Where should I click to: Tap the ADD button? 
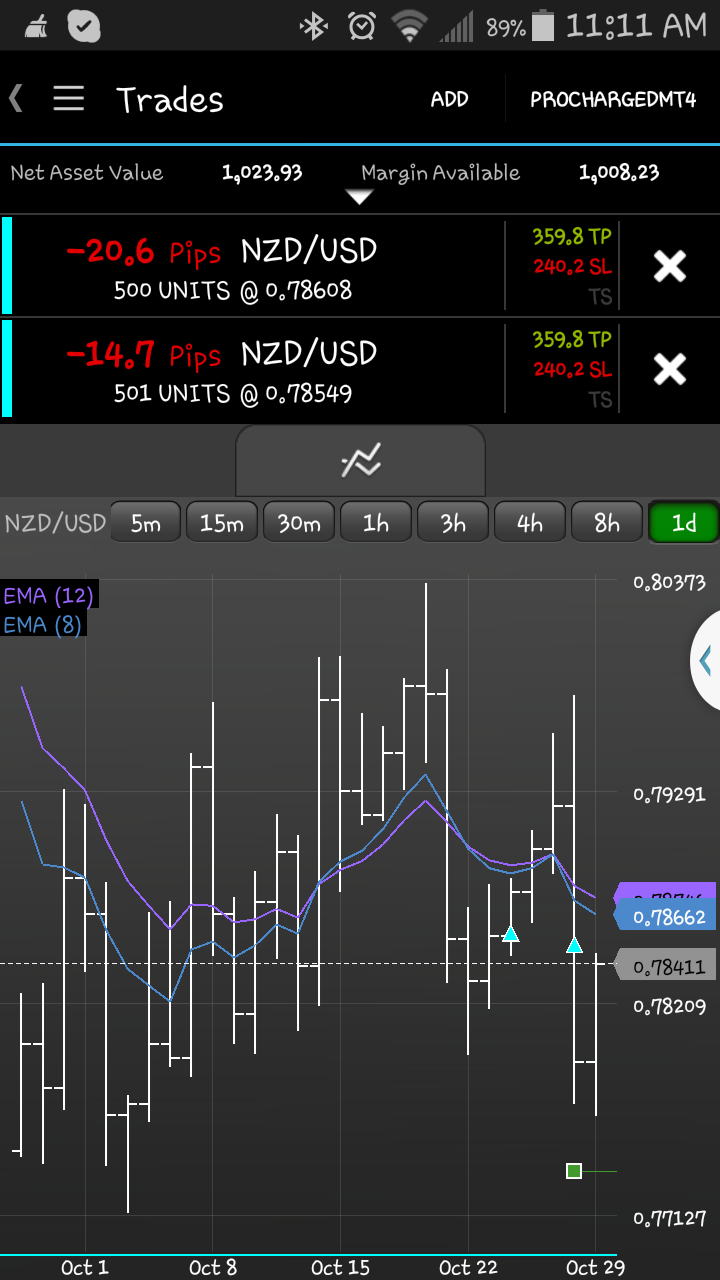[x=449, y=99]
